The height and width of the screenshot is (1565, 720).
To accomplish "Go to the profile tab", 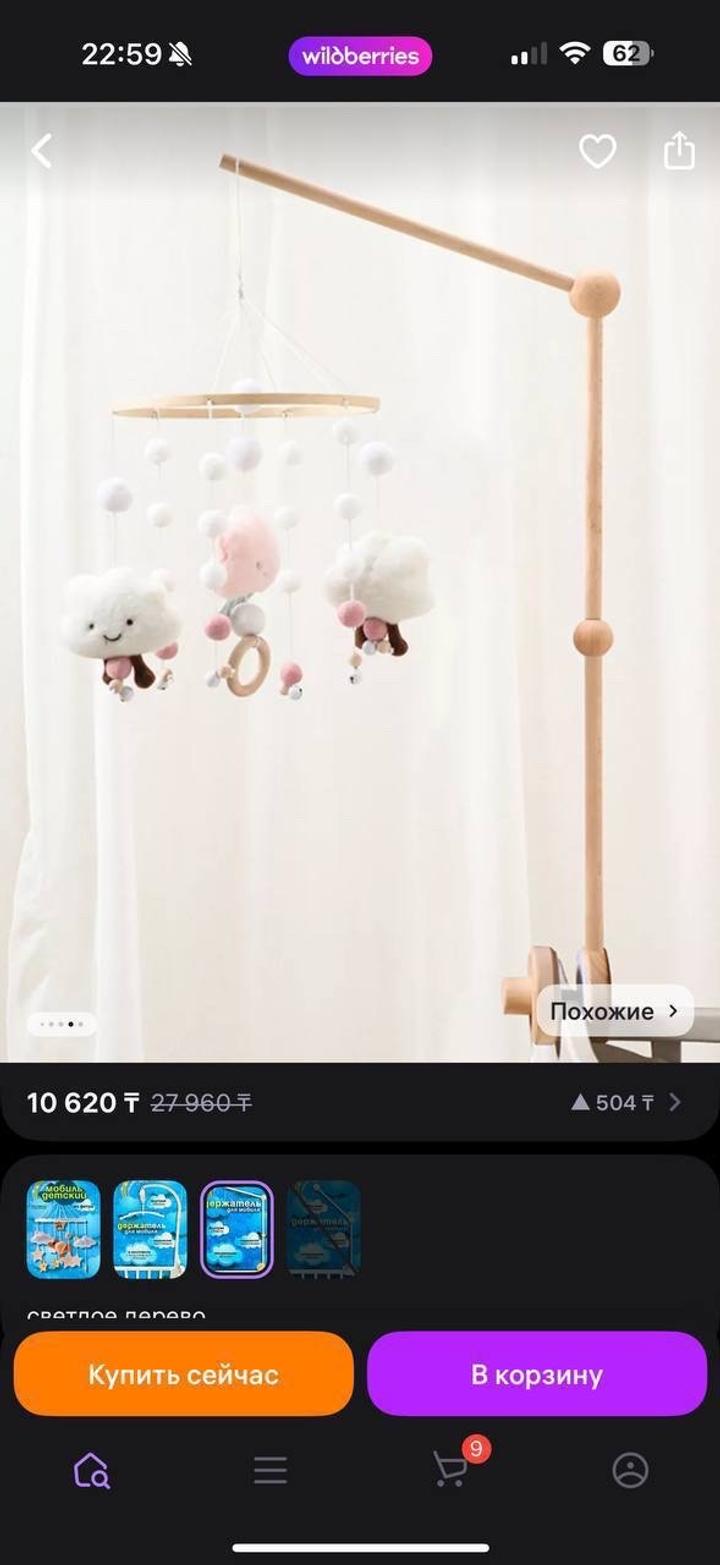I will click(x=630, y=1470).
